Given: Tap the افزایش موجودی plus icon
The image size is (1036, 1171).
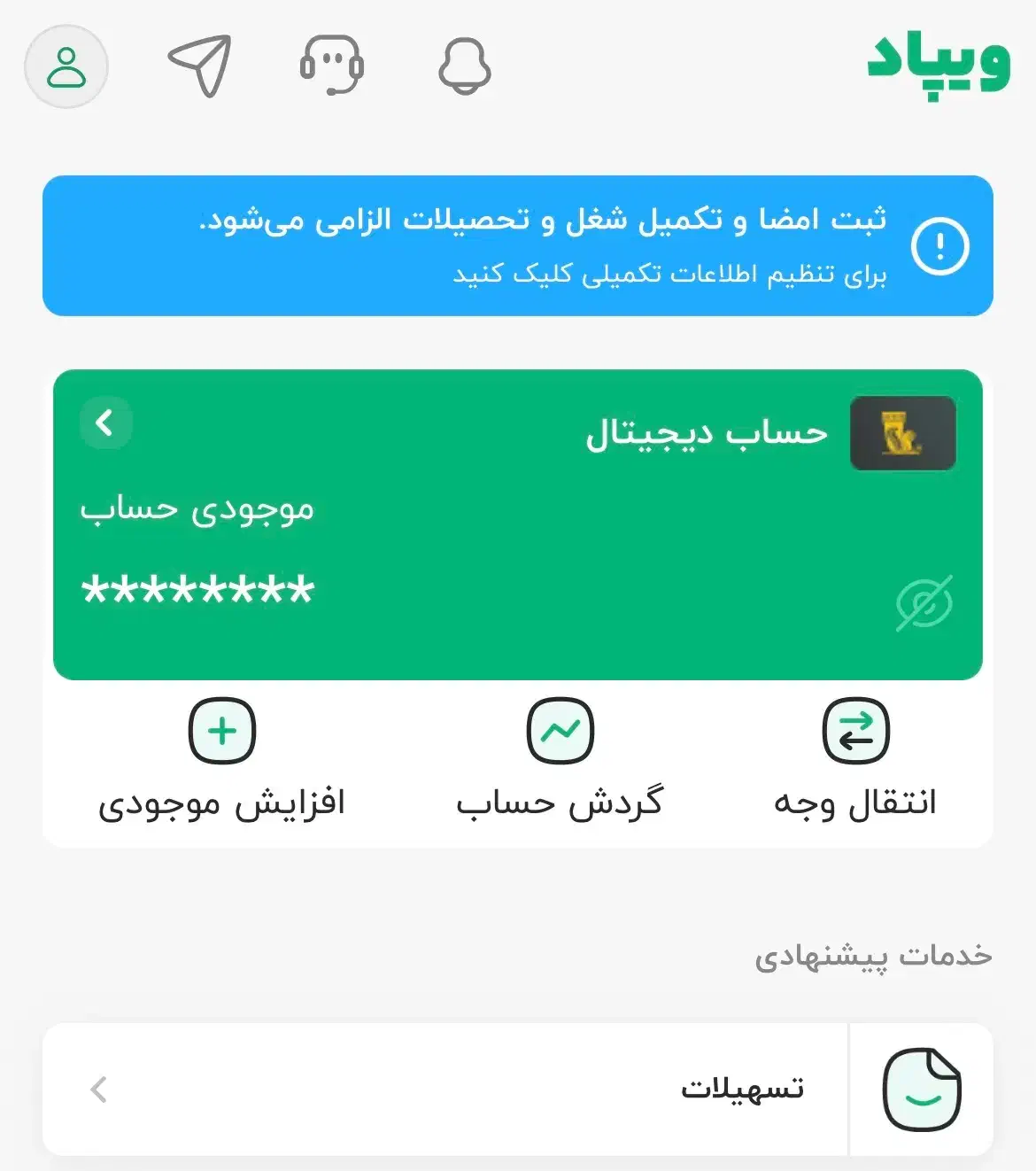Looking at the screenshot, I should point(222,730).
